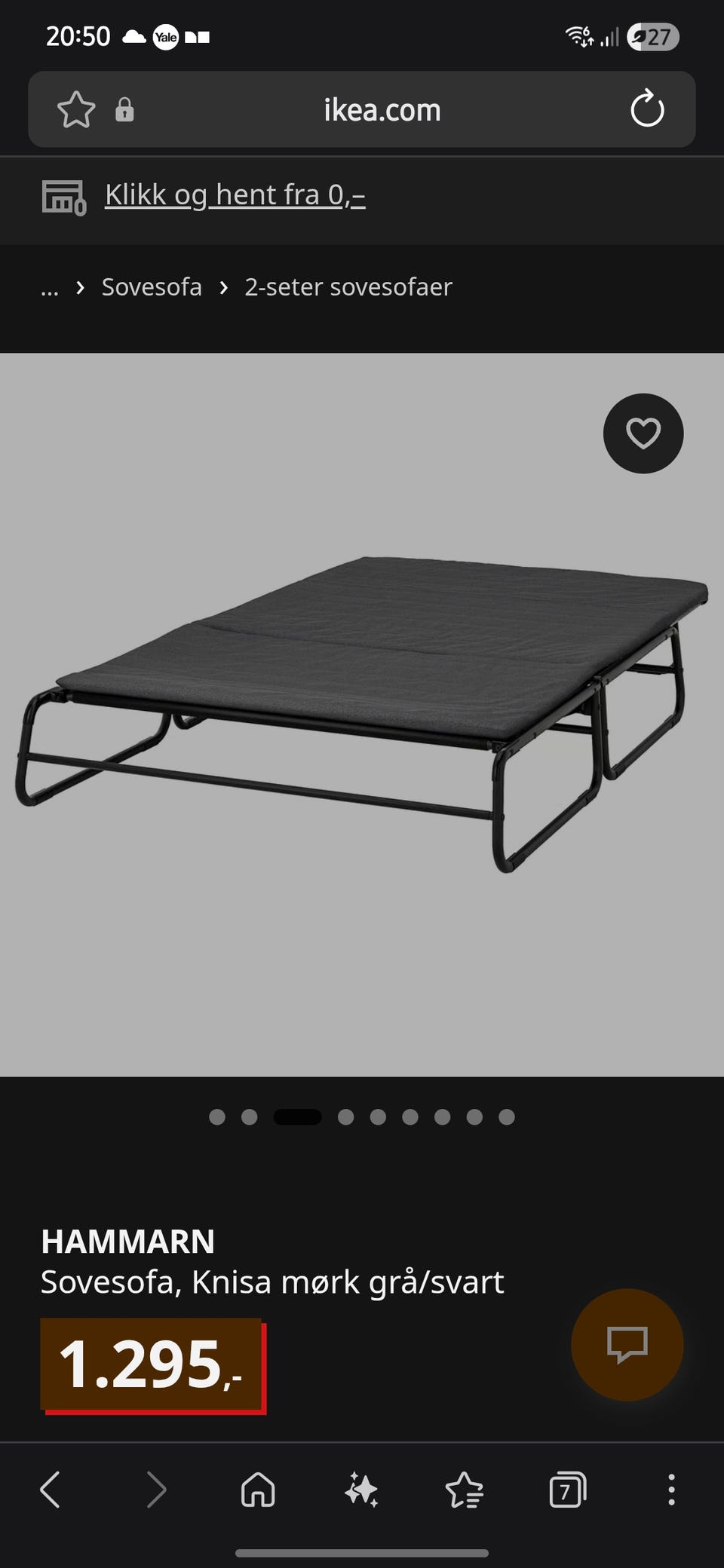
Task: Reload the current page
Action: coord(647,109)
